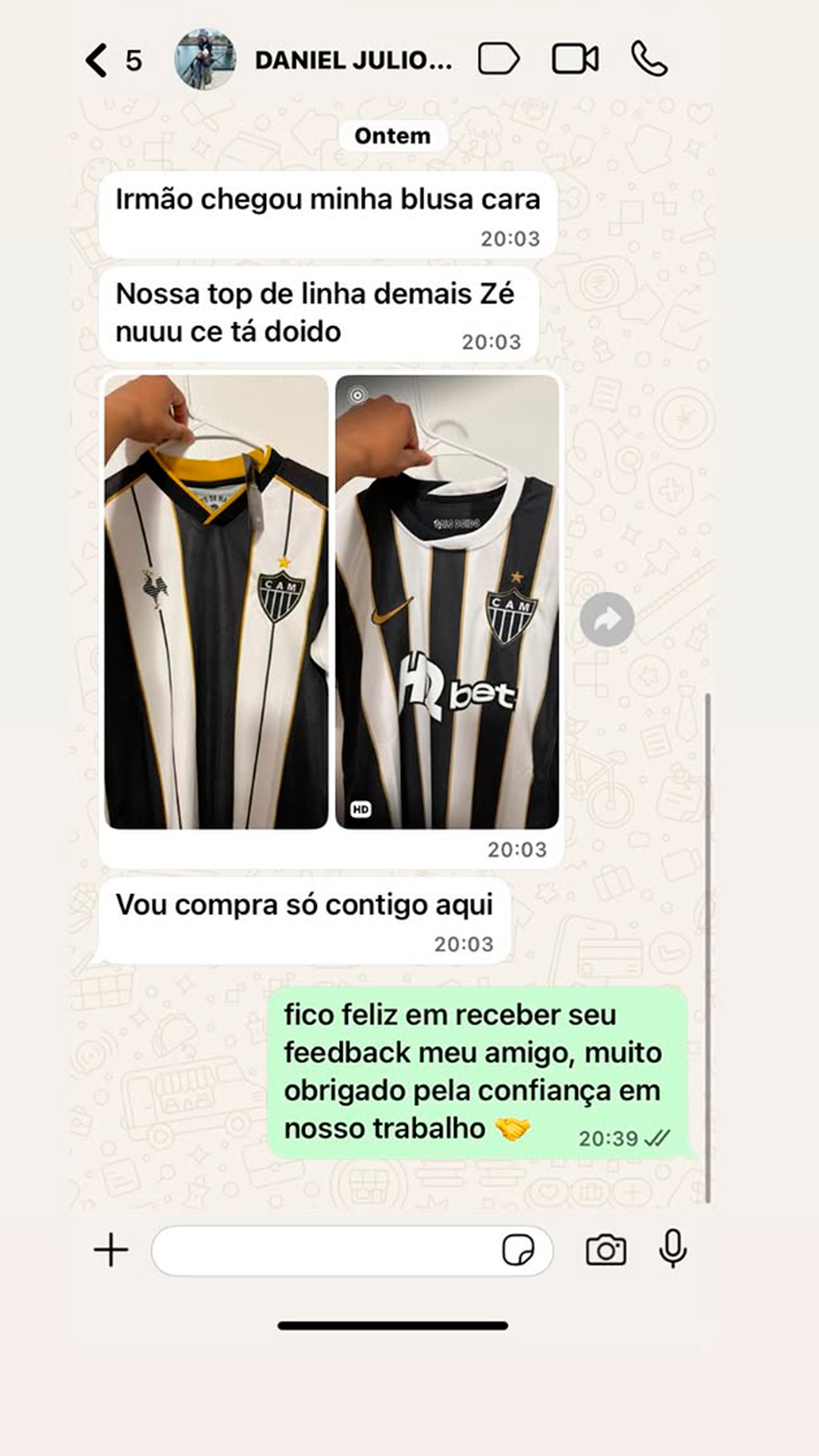Open the attachment plus menu
Screen dimensions: 819x1456
[x=111, y=1250]
